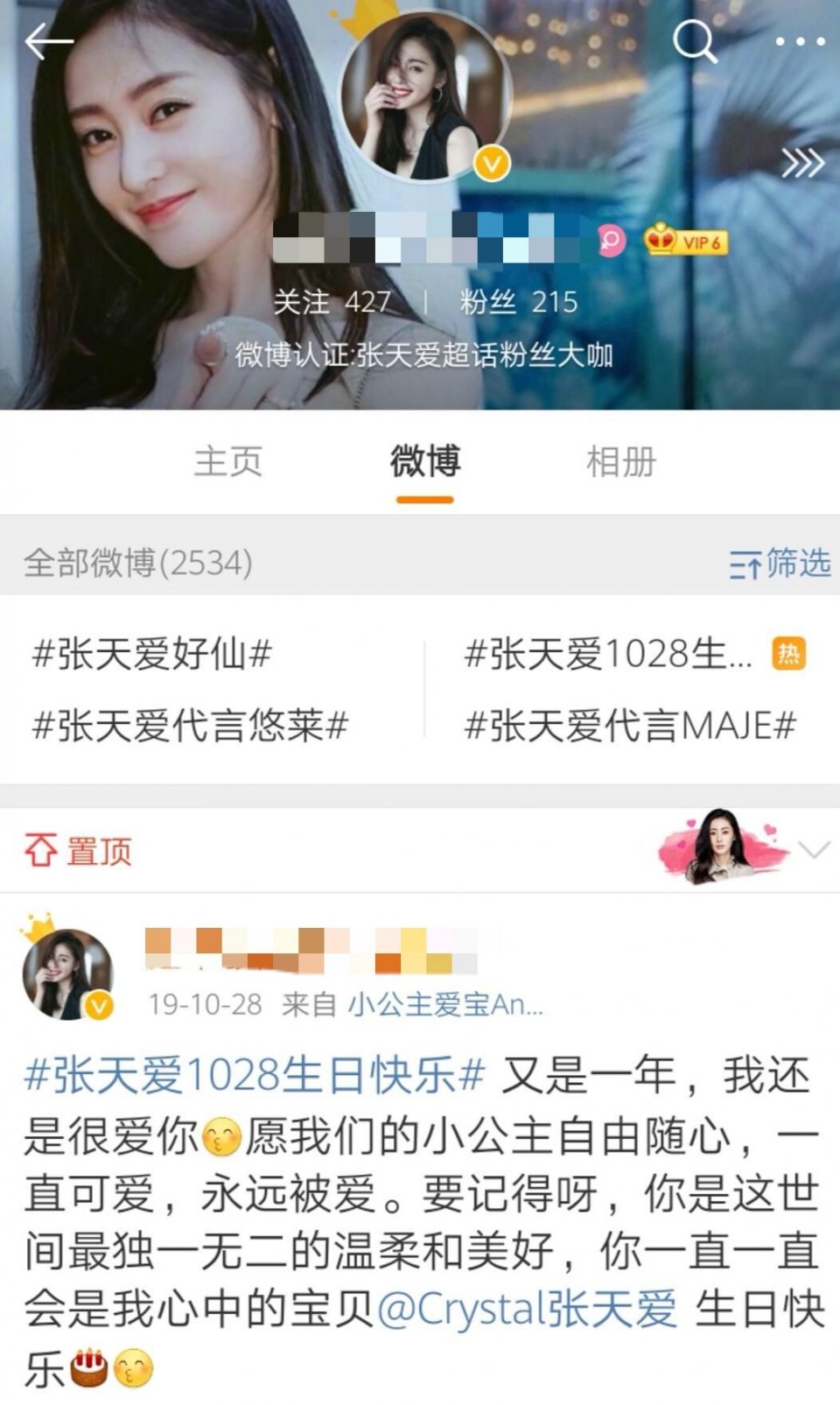
Task: Open the profile search icon
Action: pyautogui.click(x=694, y=41)
